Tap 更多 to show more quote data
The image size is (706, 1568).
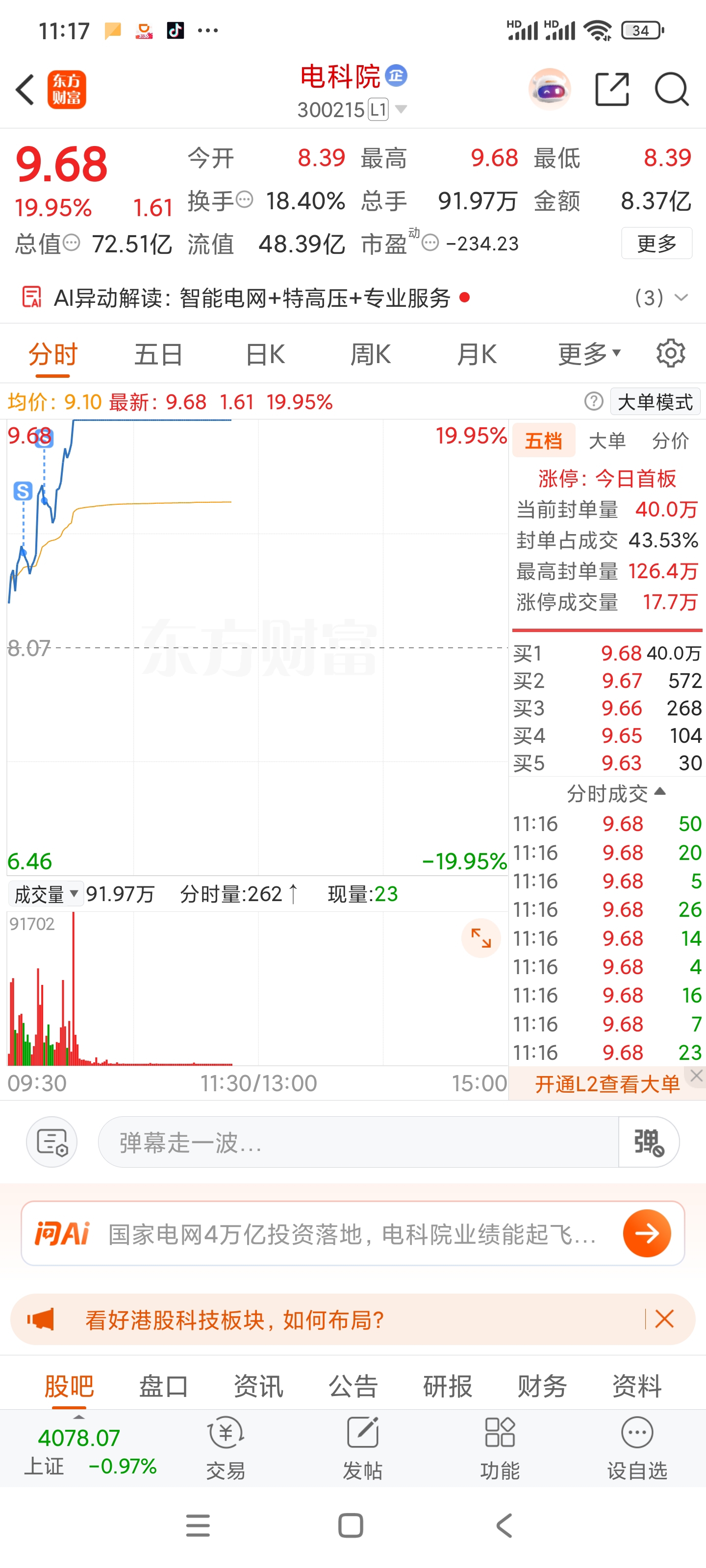coord(656,244)
